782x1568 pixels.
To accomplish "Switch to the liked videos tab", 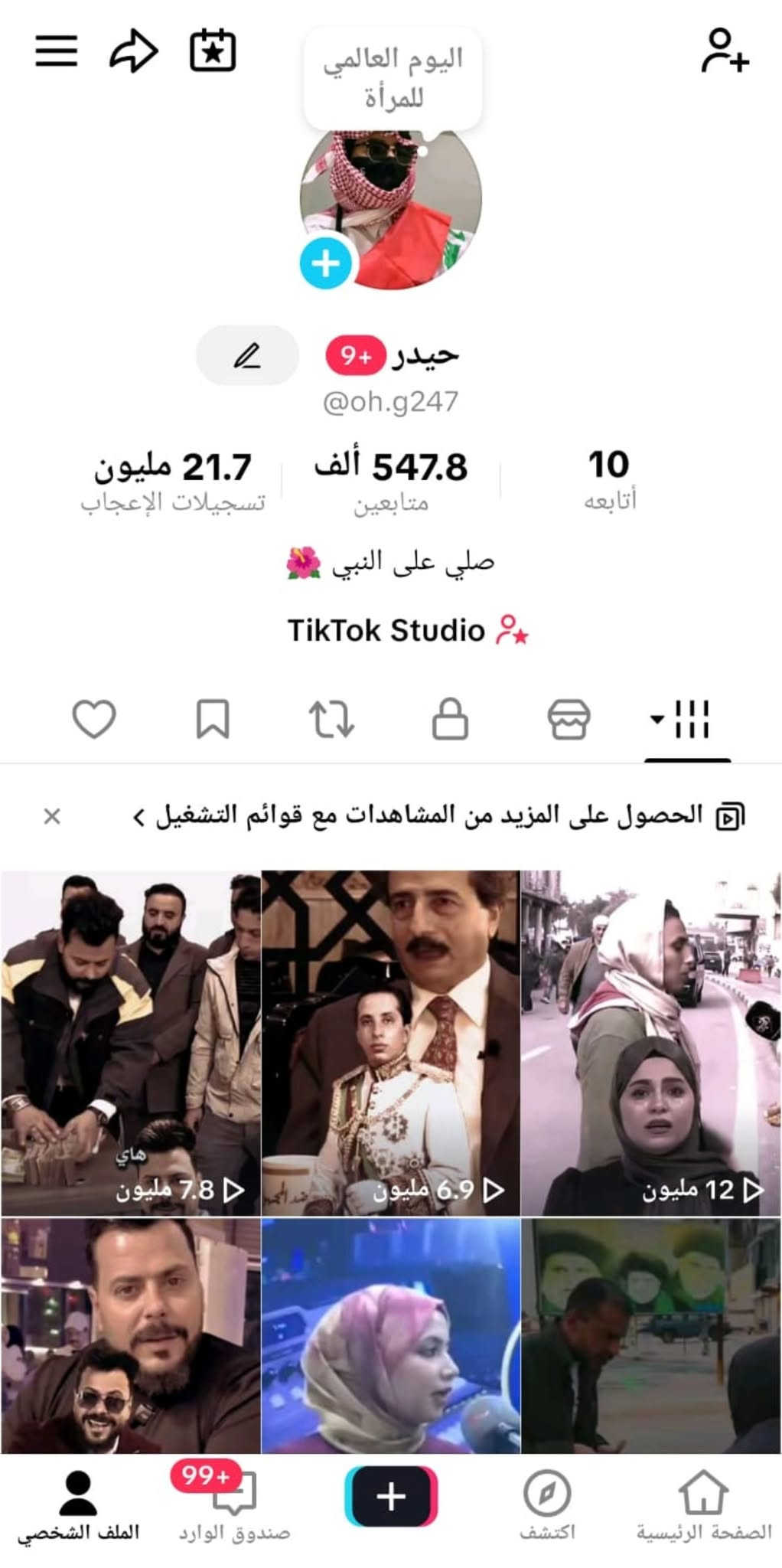I will point(94,720).
